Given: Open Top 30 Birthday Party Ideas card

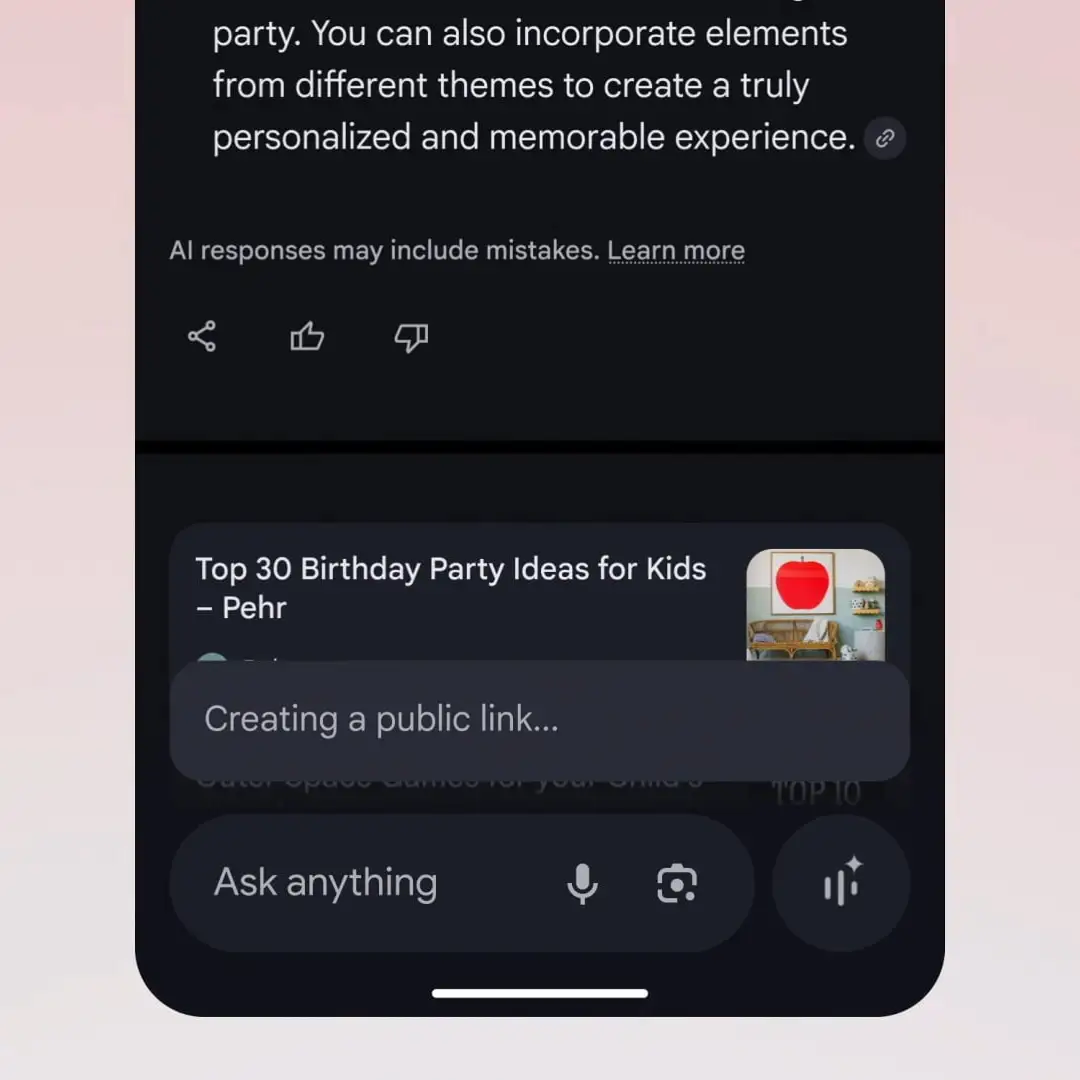Looking at the screenshot, I should (451, 588).
